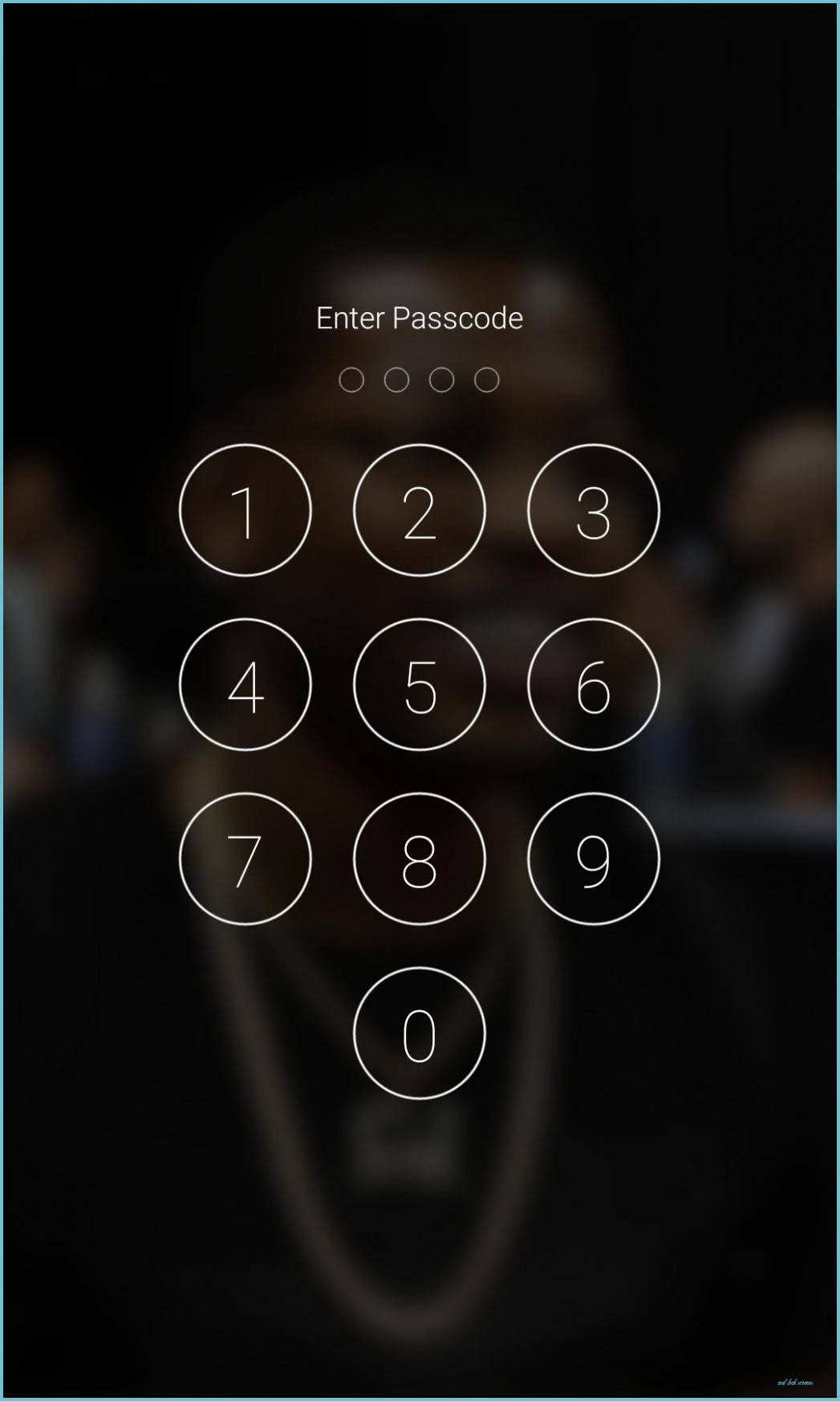This screenshot has height=1401, width=840.
Task: Tap digit 1 on the passcode keypad
Action: tap(245, 510)
